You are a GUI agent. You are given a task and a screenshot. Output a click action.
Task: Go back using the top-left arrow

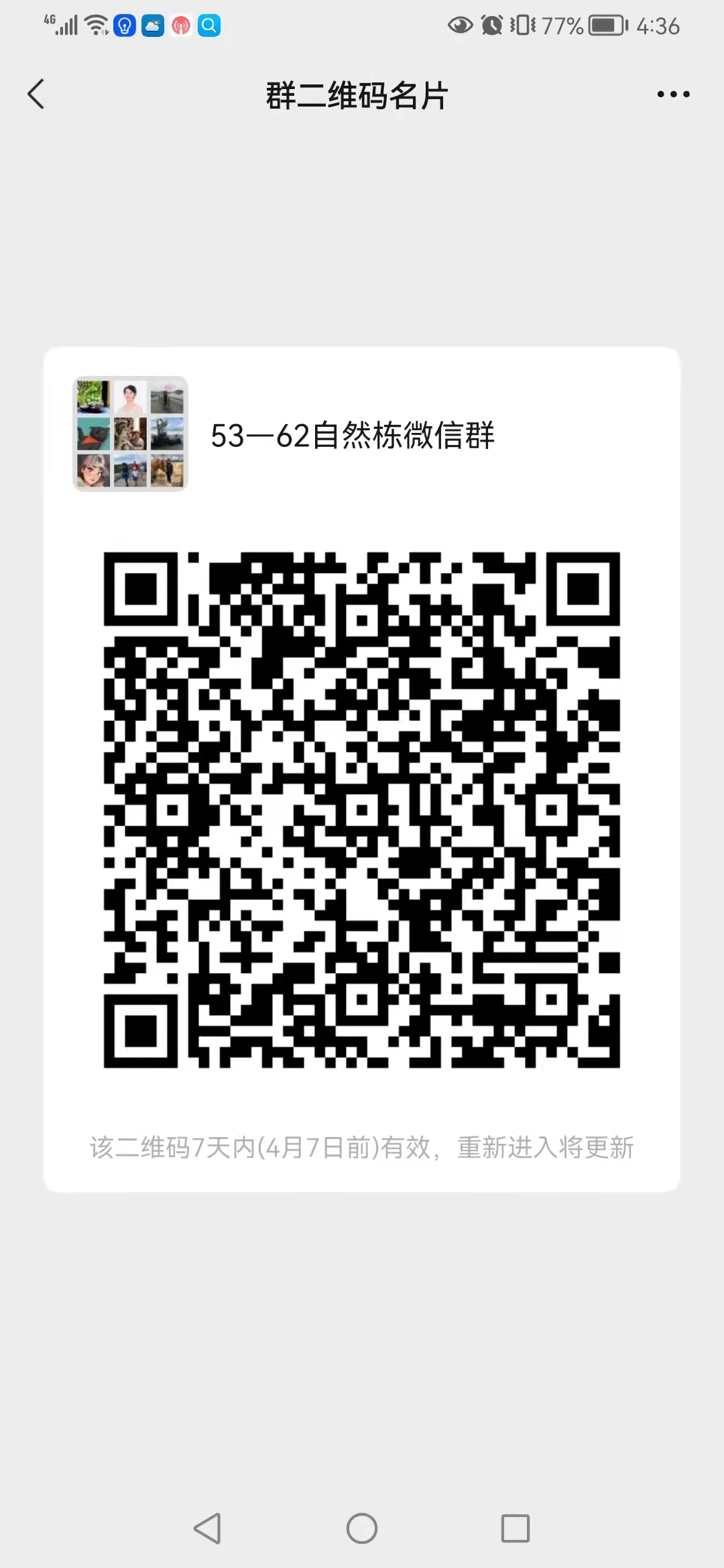click(36, 94)
